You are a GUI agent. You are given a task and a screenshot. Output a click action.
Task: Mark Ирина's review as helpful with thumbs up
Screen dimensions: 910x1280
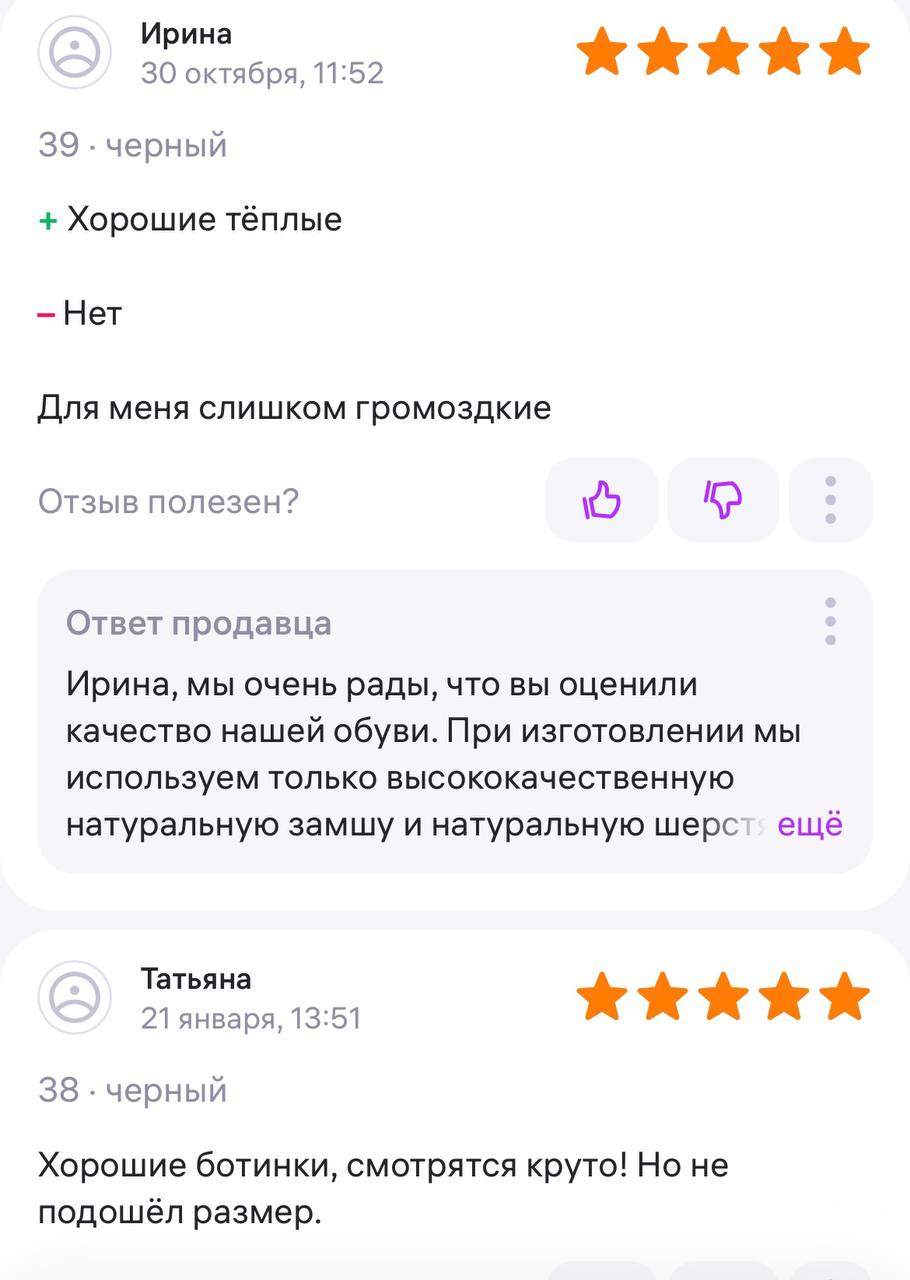[602, 500]
